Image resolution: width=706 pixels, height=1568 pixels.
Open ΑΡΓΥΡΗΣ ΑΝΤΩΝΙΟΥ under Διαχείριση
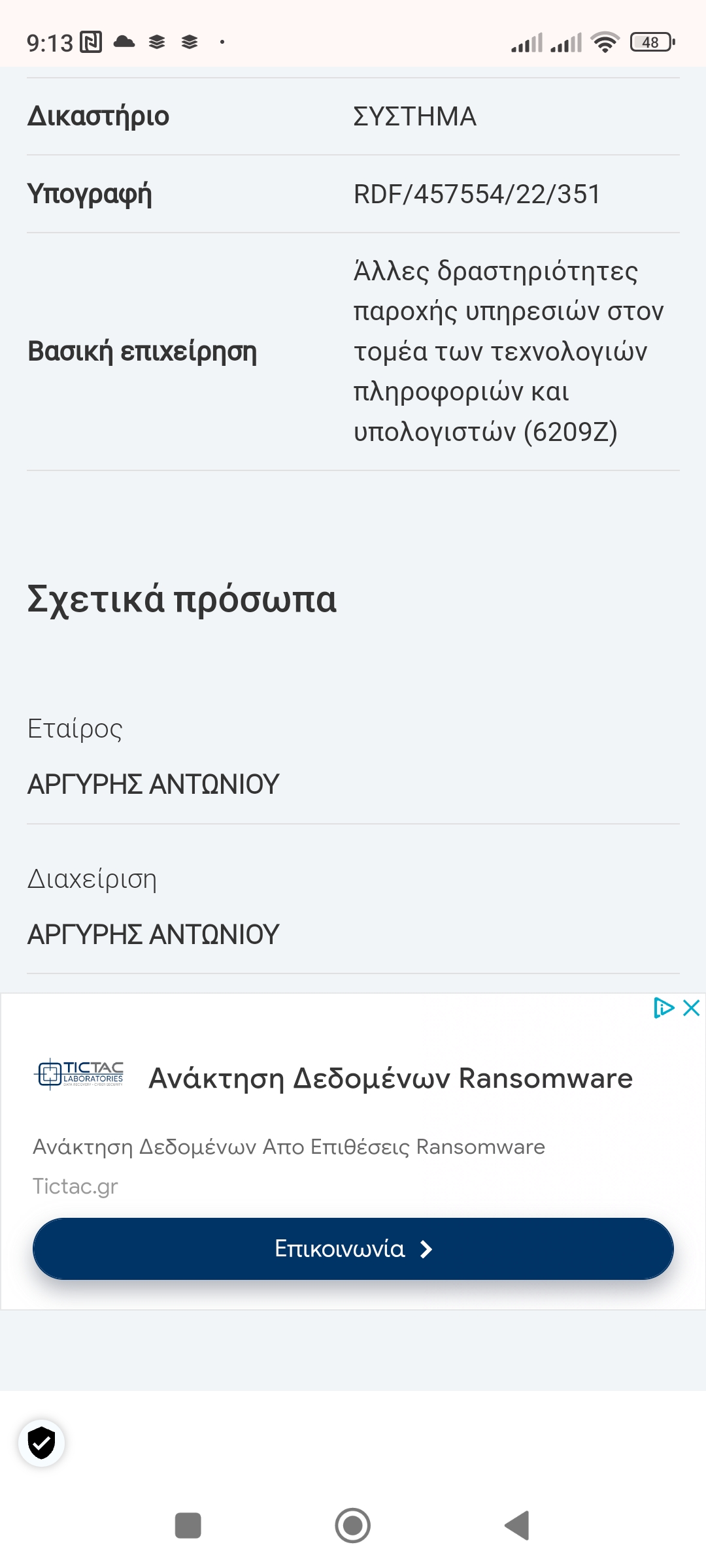coord(154,934)
